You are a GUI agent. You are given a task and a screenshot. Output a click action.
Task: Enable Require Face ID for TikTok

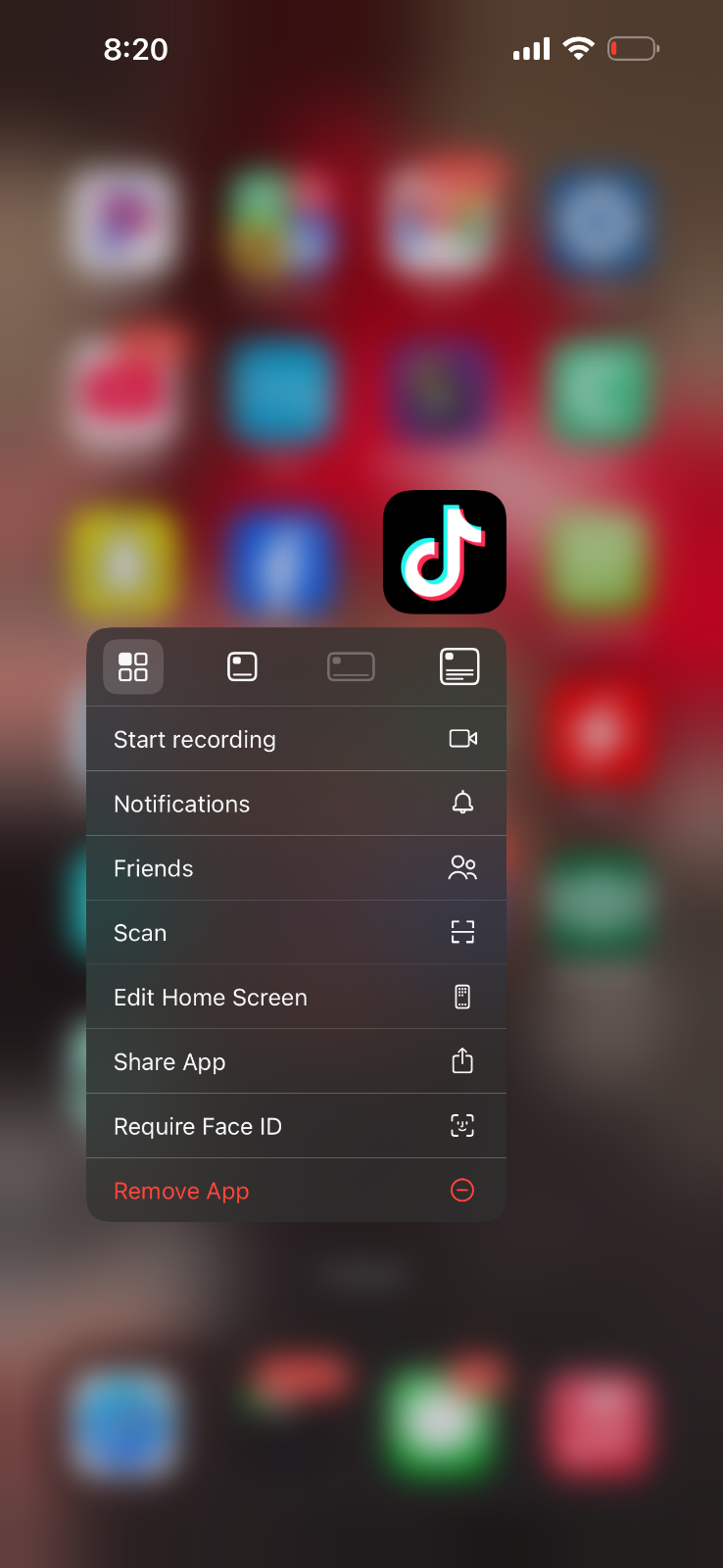pos(295,1127)
